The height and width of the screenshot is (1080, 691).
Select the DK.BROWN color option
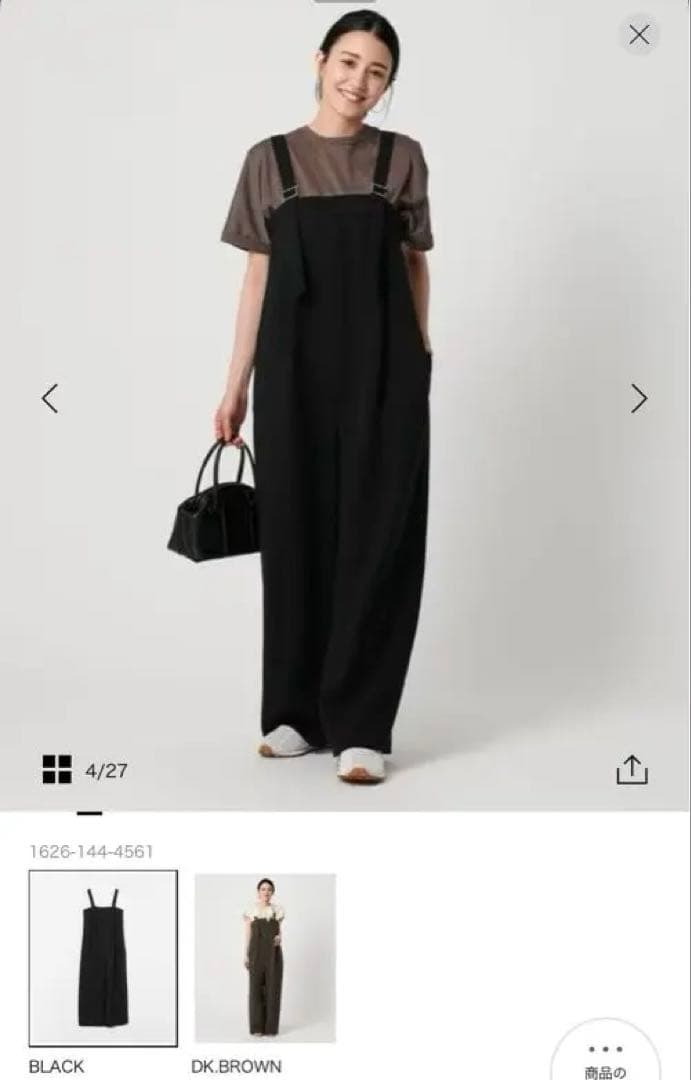[265, 957]
